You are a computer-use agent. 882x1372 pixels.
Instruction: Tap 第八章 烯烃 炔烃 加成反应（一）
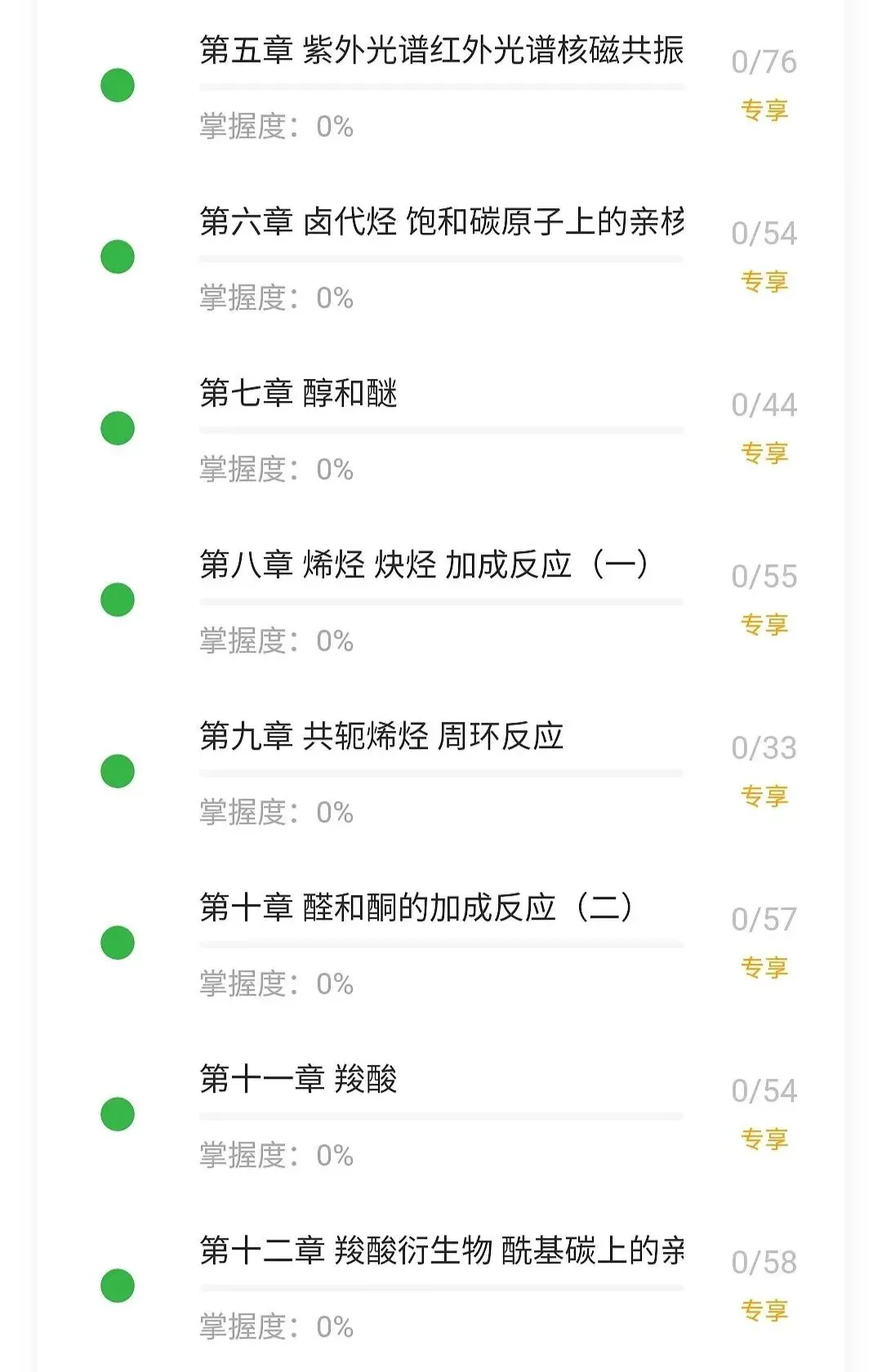(425, 565)
